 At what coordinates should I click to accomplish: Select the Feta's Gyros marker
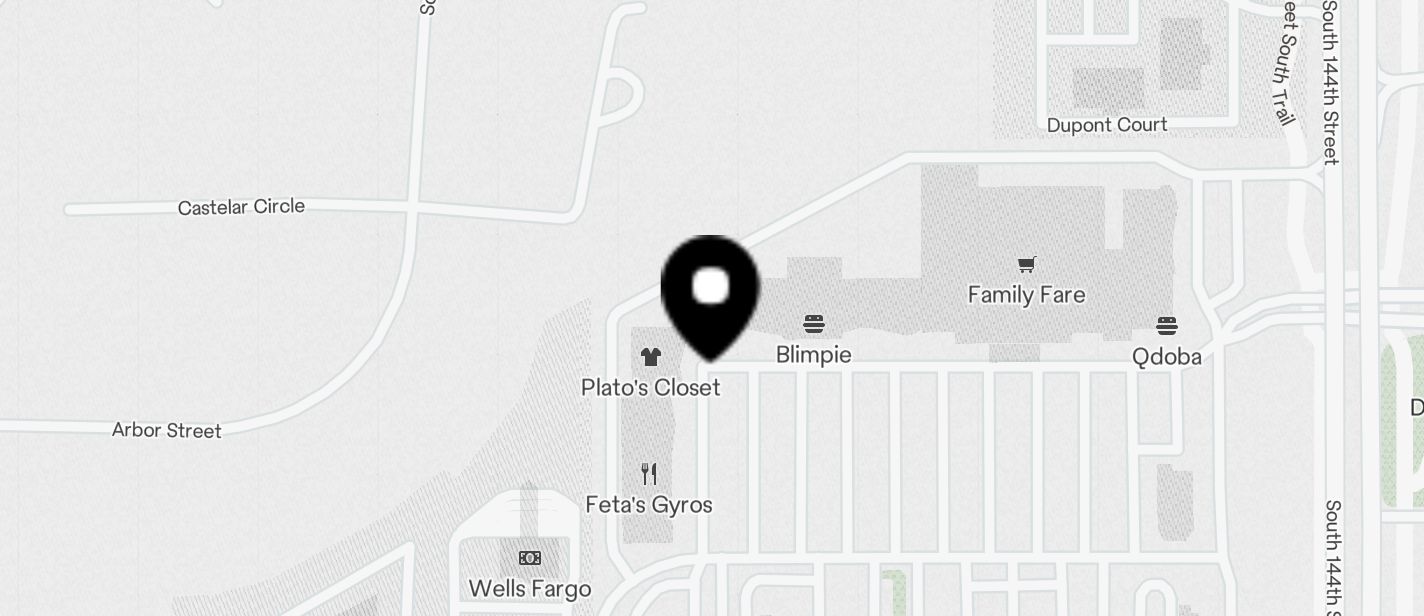649,474
